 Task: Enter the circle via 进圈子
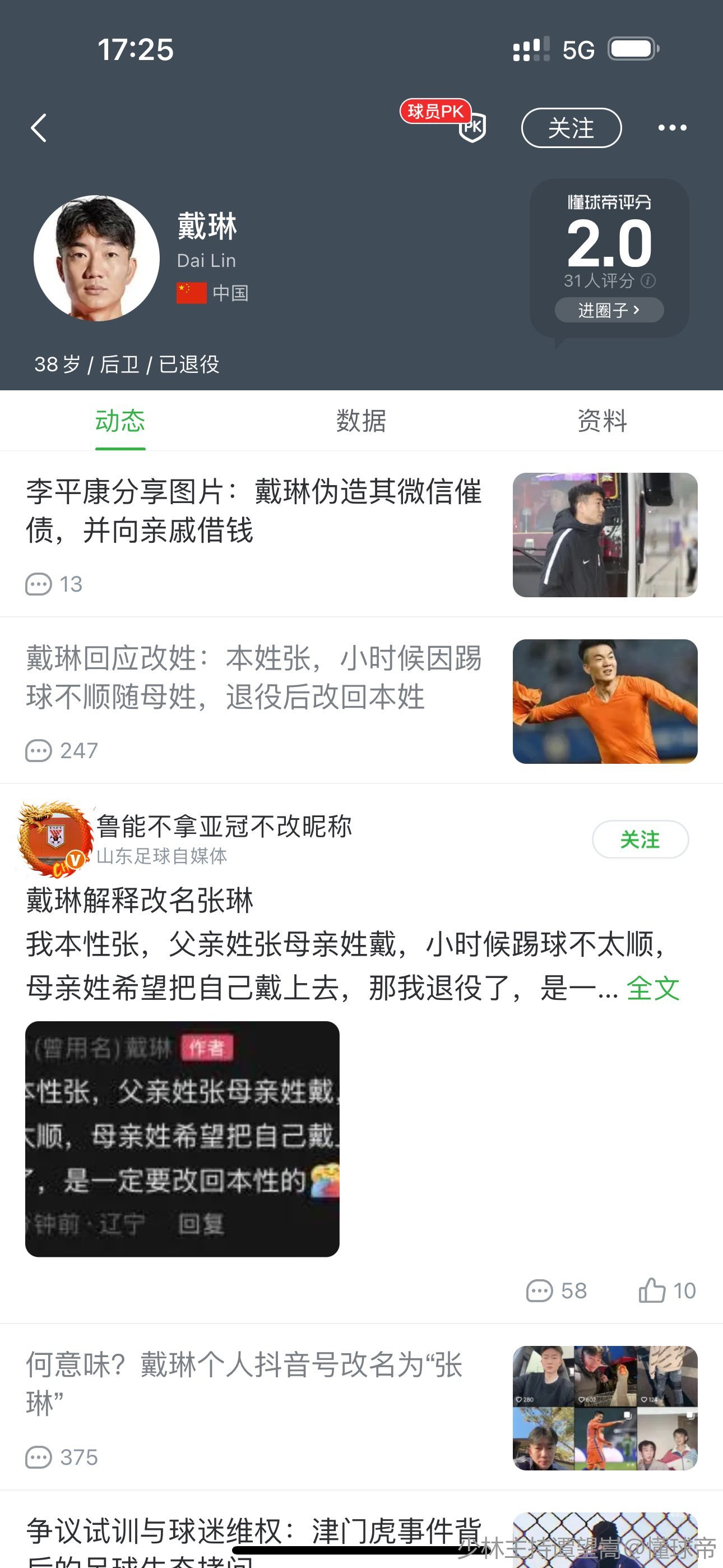tap(609, 311)
